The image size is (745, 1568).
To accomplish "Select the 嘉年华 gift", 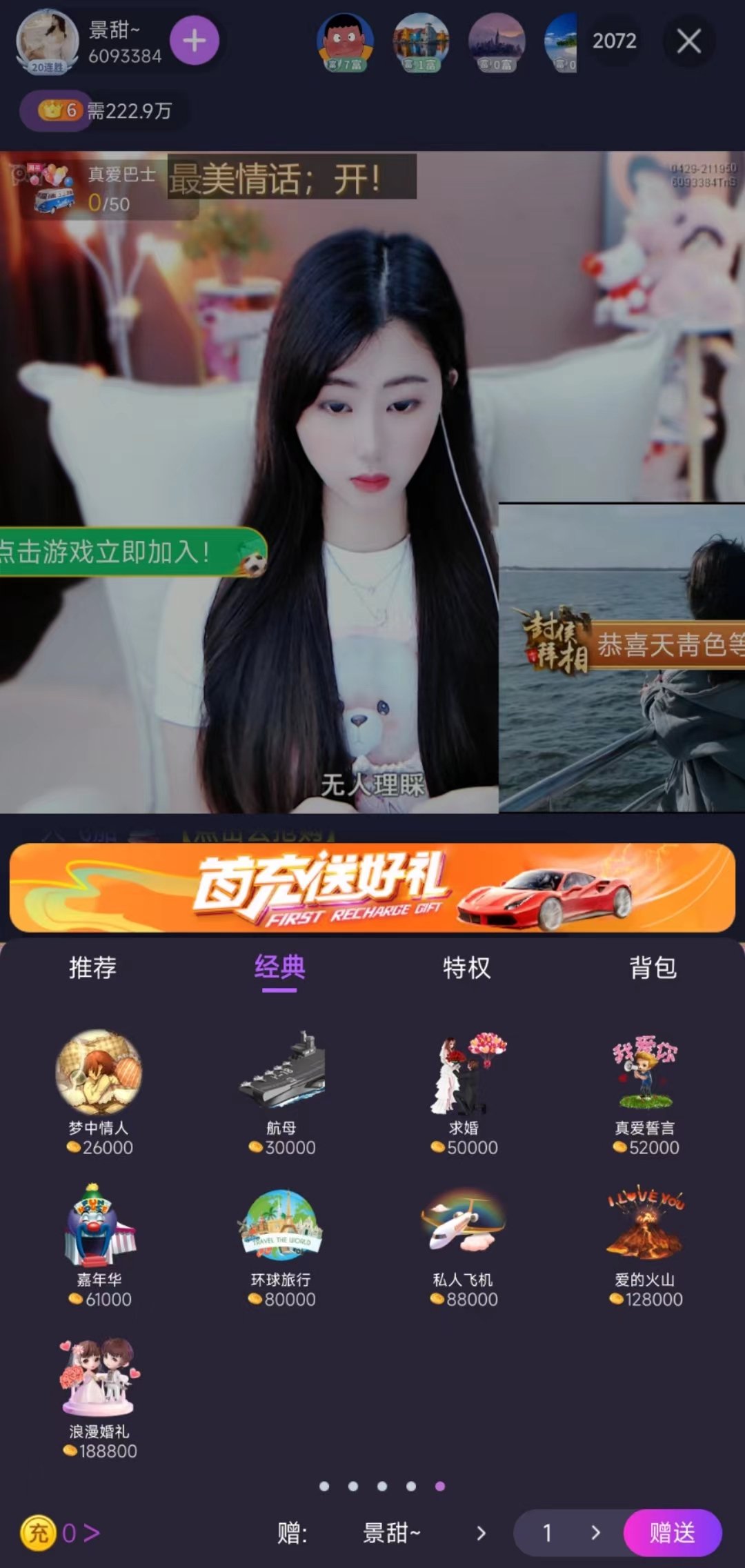I will pos(99,1242).
